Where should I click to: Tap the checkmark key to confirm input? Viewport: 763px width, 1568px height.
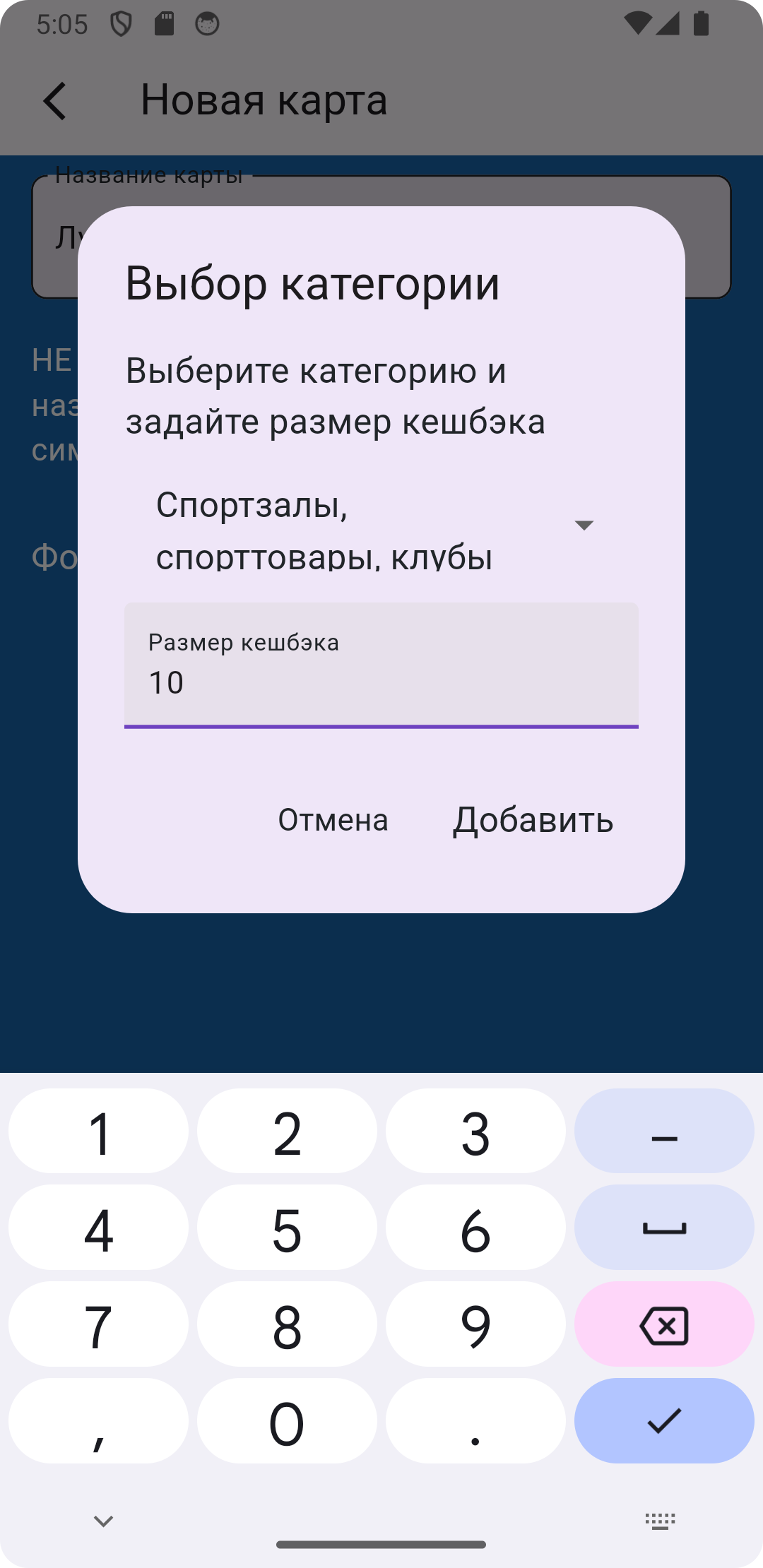pos(664,1421)
